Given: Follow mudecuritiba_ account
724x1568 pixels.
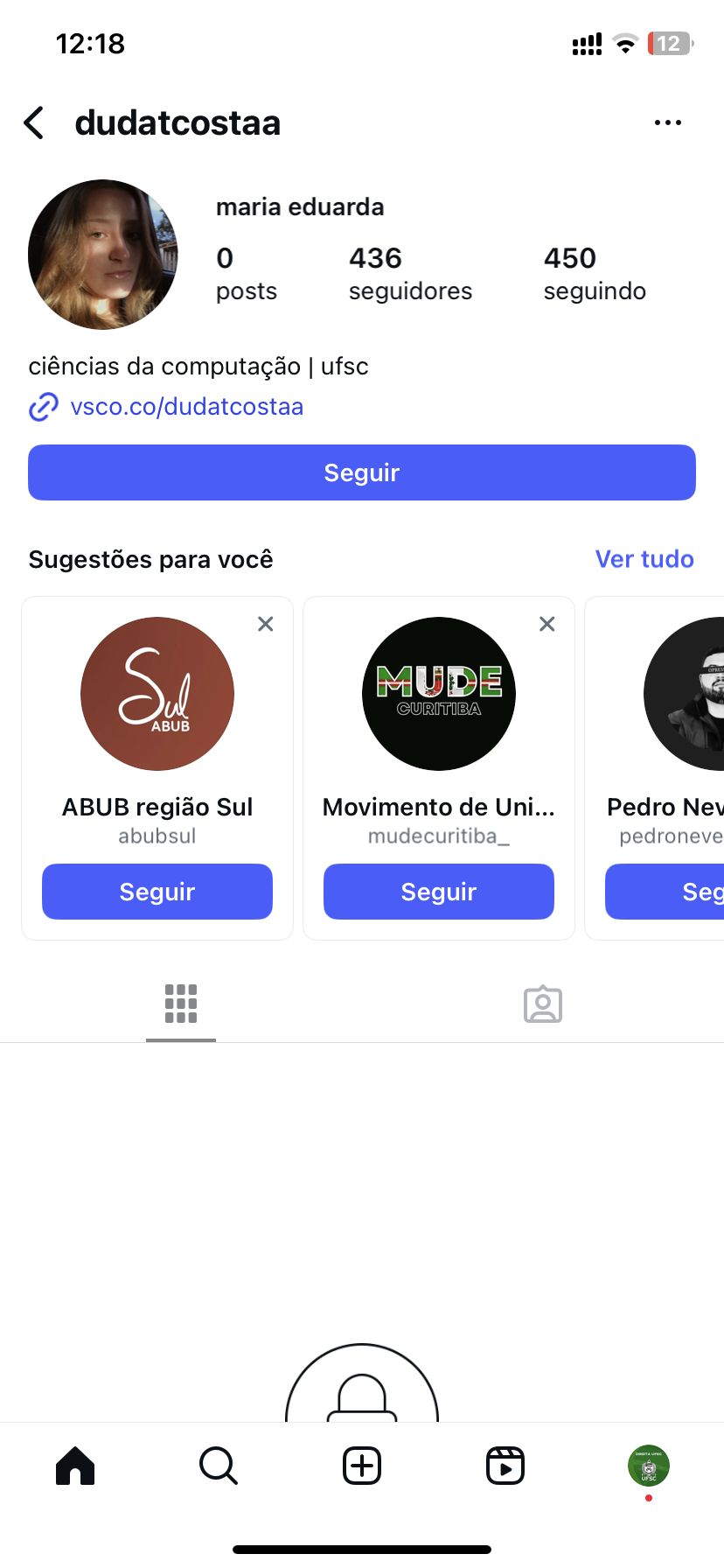Looking at the screenshot, I should (439, 892).
